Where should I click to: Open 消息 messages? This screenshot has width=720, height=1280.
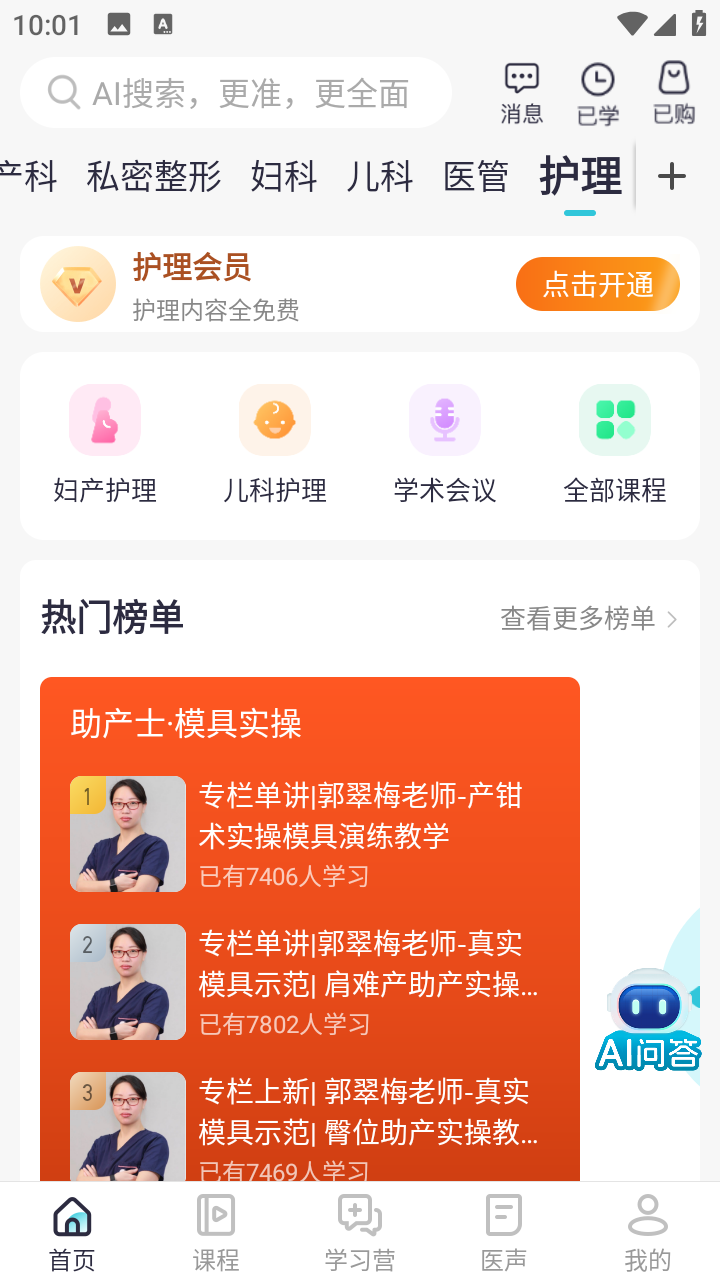pyautogui.click(x=521, y=93)
